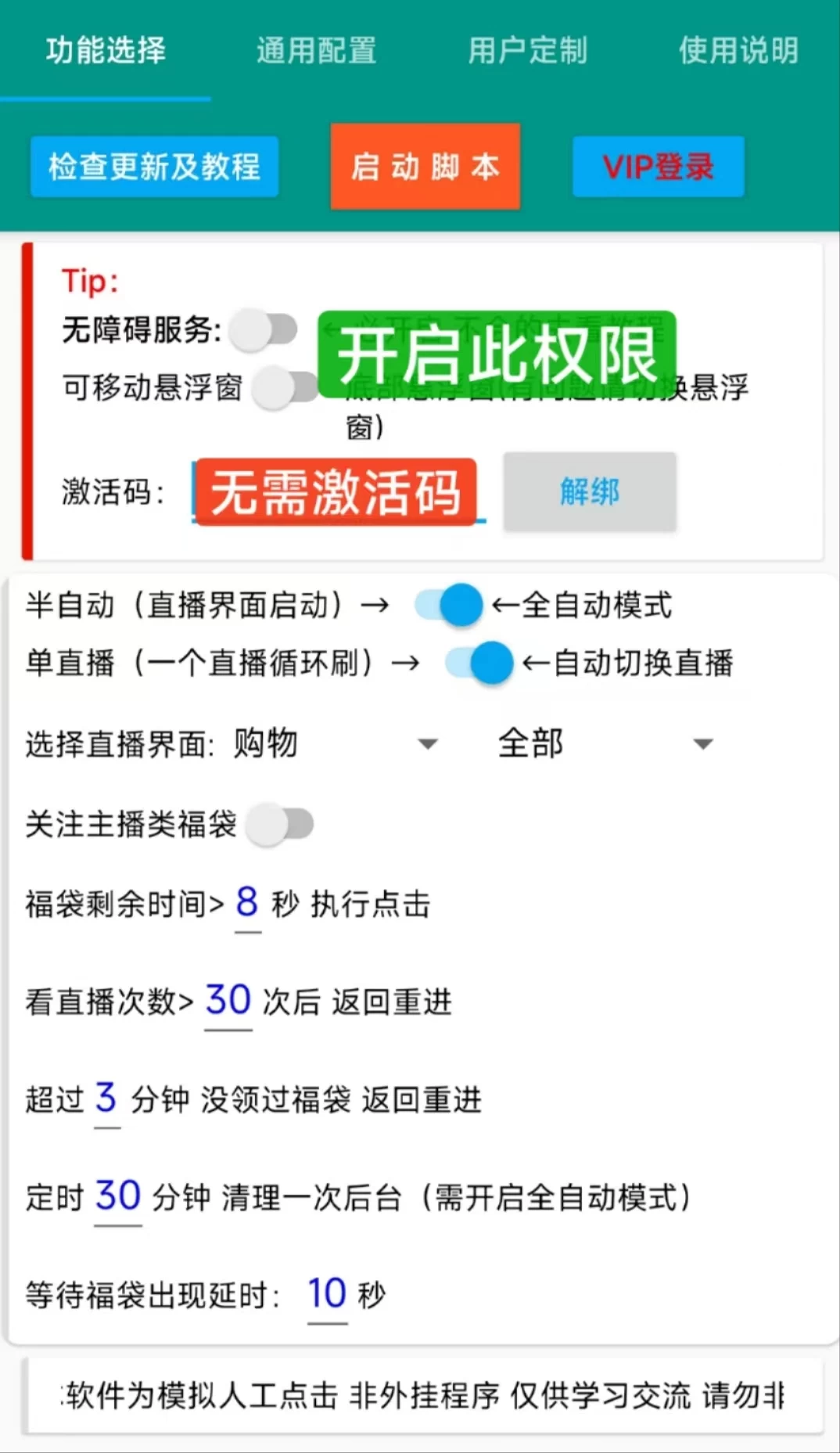
Task: Click the 检查更新及教程 button
Action: coord(154,167)
